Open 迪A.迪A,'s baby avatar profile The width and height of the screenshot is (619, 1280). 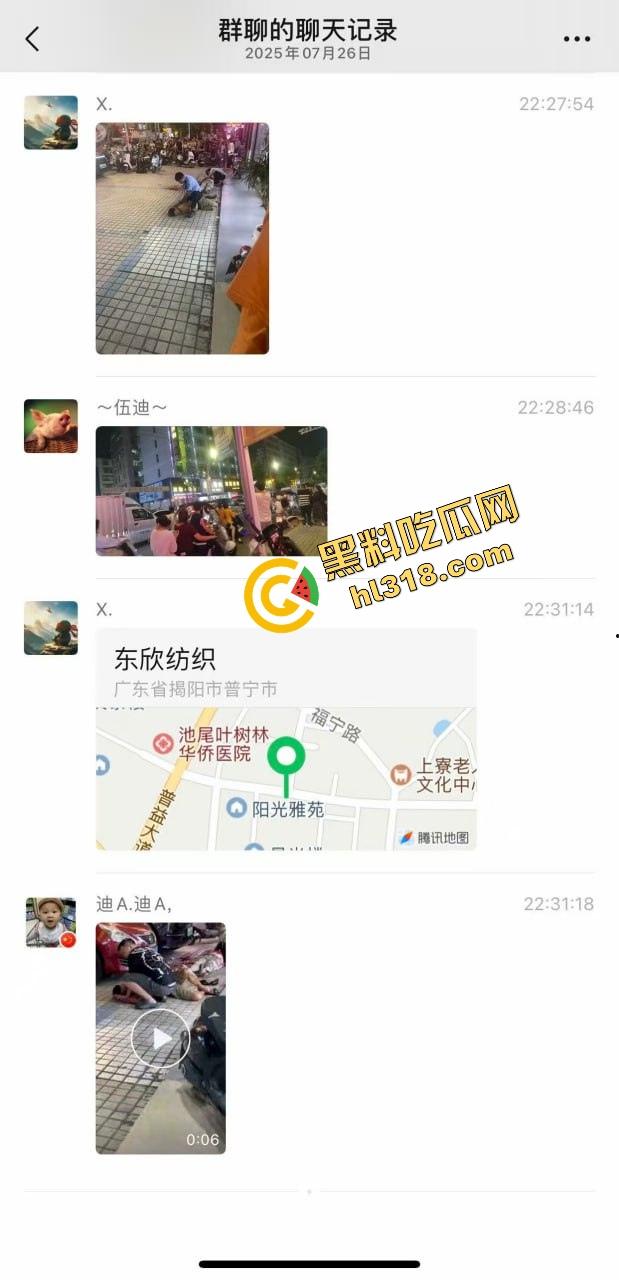click(x=51, y=922)
